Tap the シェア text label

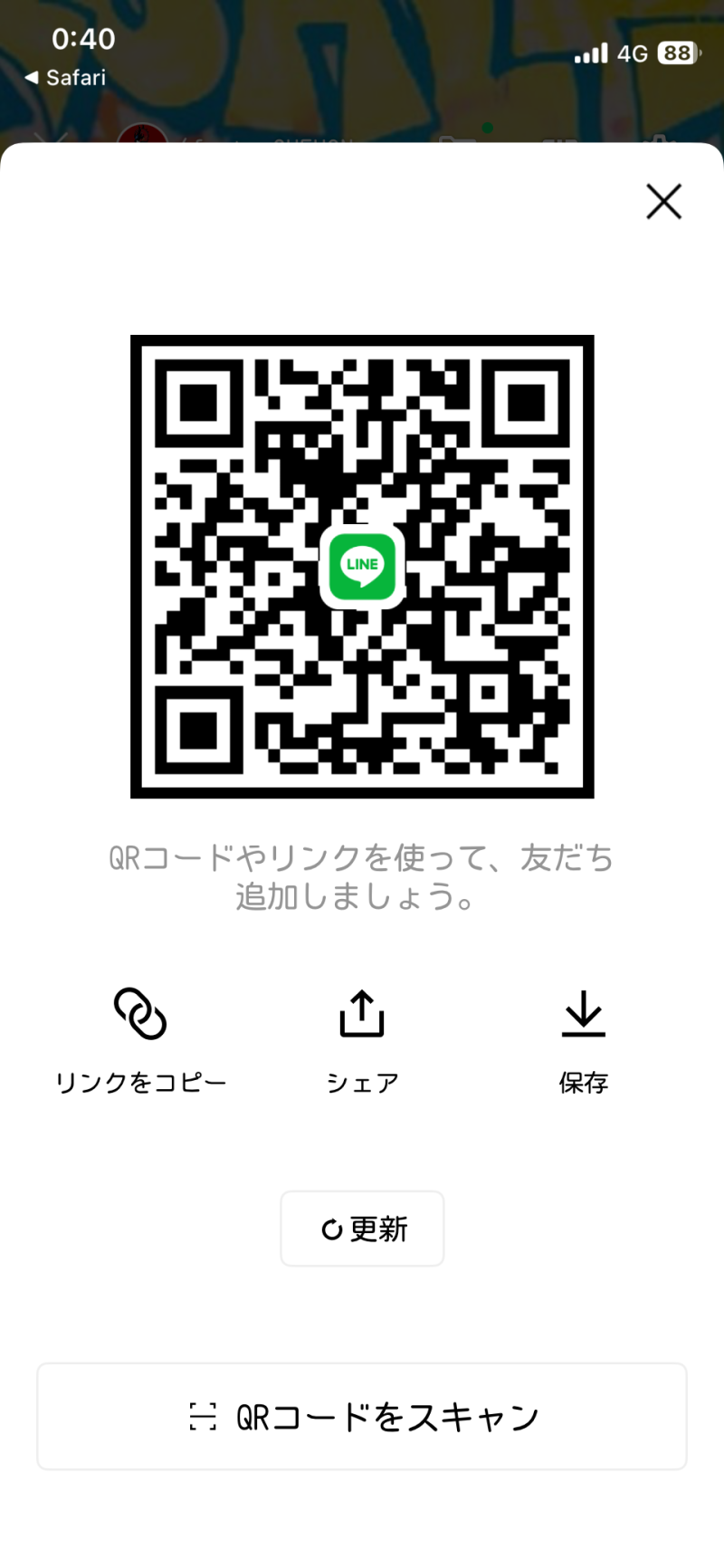(361, 1082)
